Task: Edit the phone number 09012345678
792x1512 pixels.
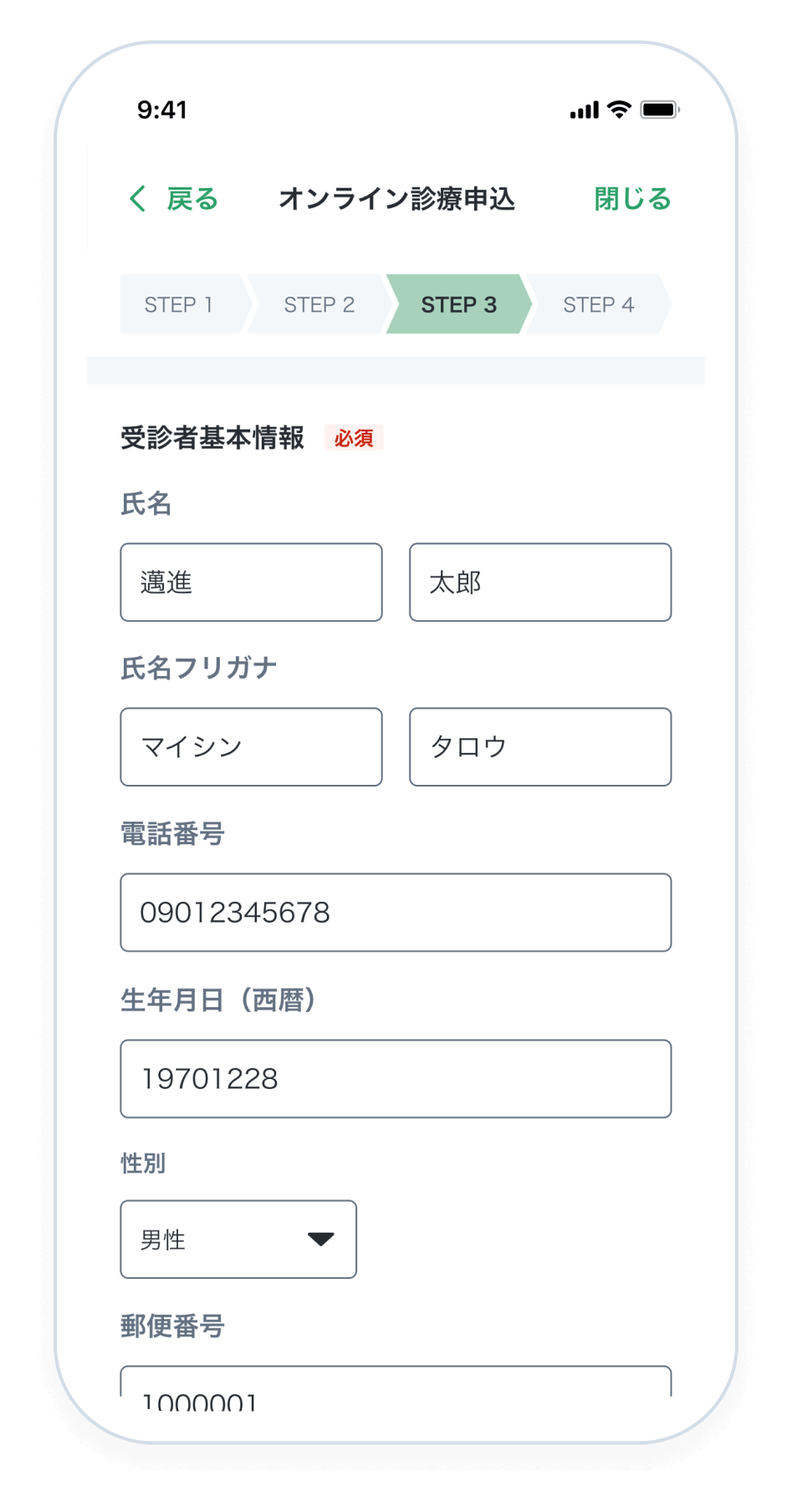Action: tap(396, 913)
